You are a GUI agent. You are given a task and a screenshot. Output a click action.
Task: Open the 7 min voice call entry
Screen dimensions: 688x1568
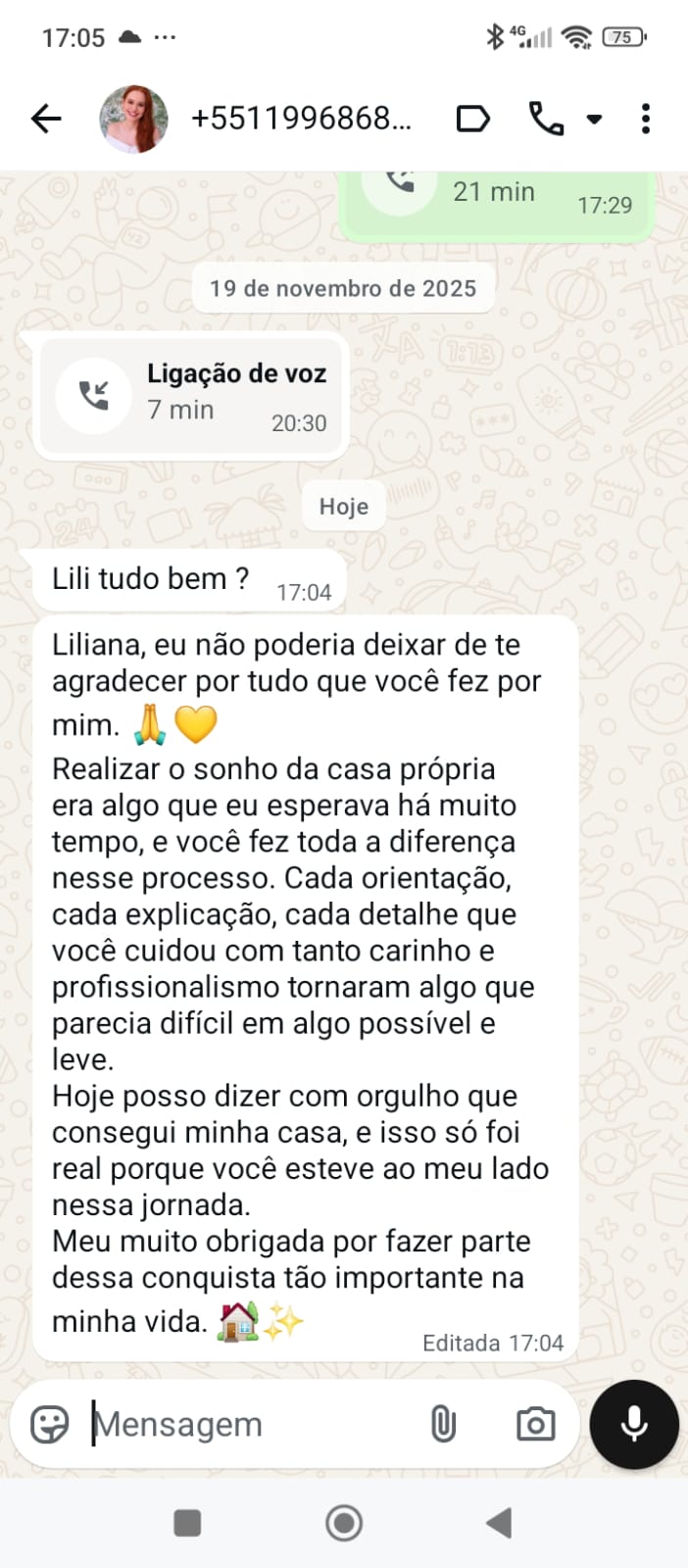tap(191, 396)
